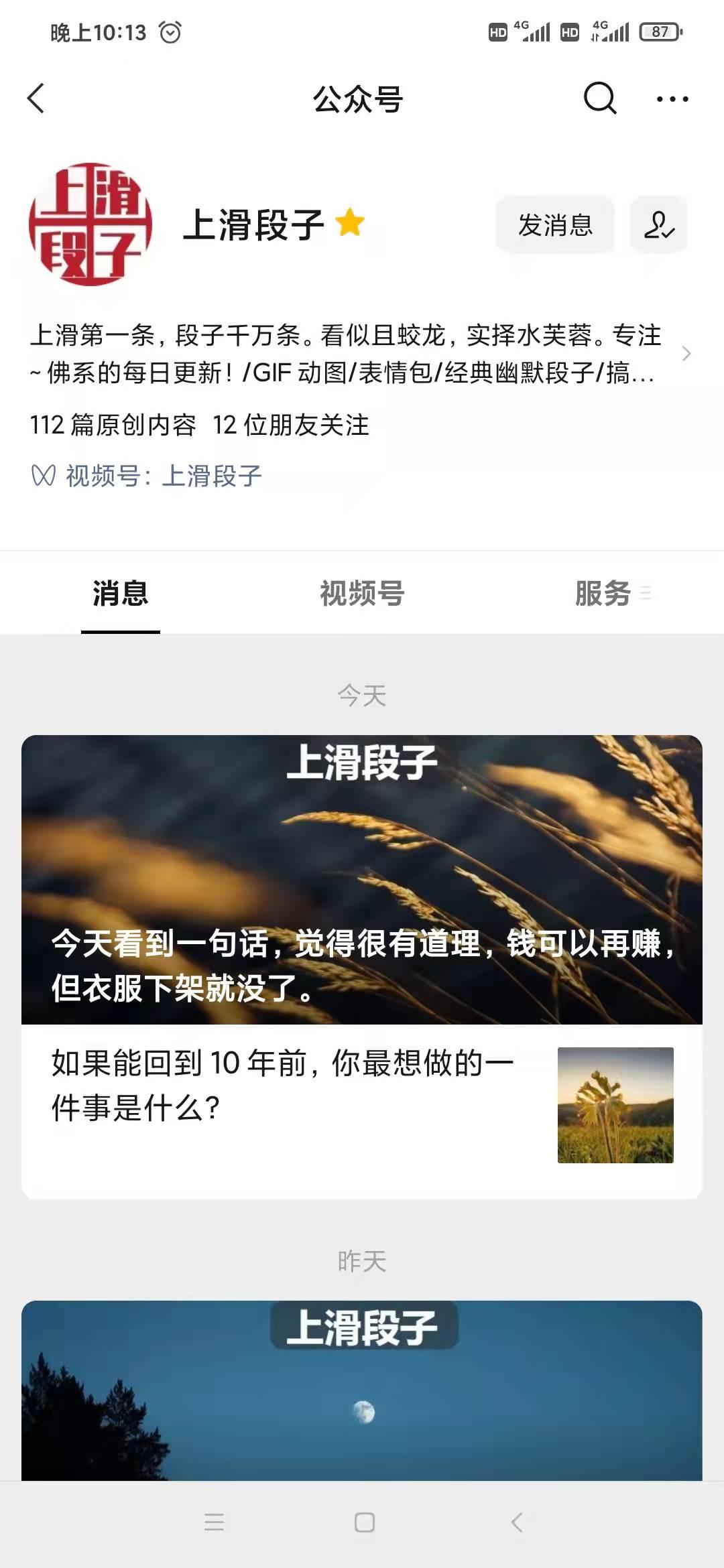The image size is (724, 1568).
Task: Open the three-dot overflow menu
Action: 672,99
